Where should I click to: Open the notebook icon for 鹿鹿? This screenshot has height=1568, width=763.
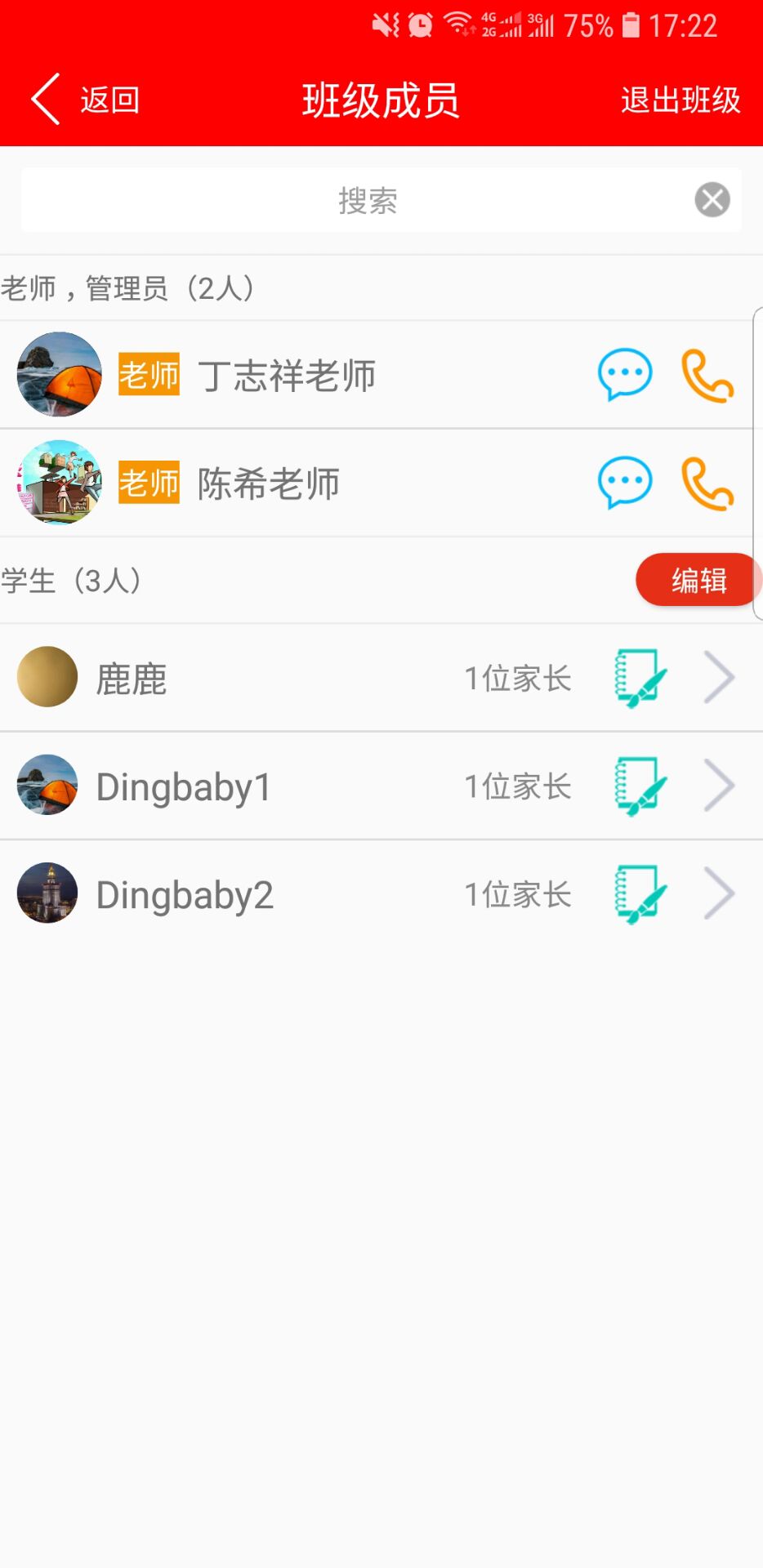pyautogui.click(x=640, y=678)
